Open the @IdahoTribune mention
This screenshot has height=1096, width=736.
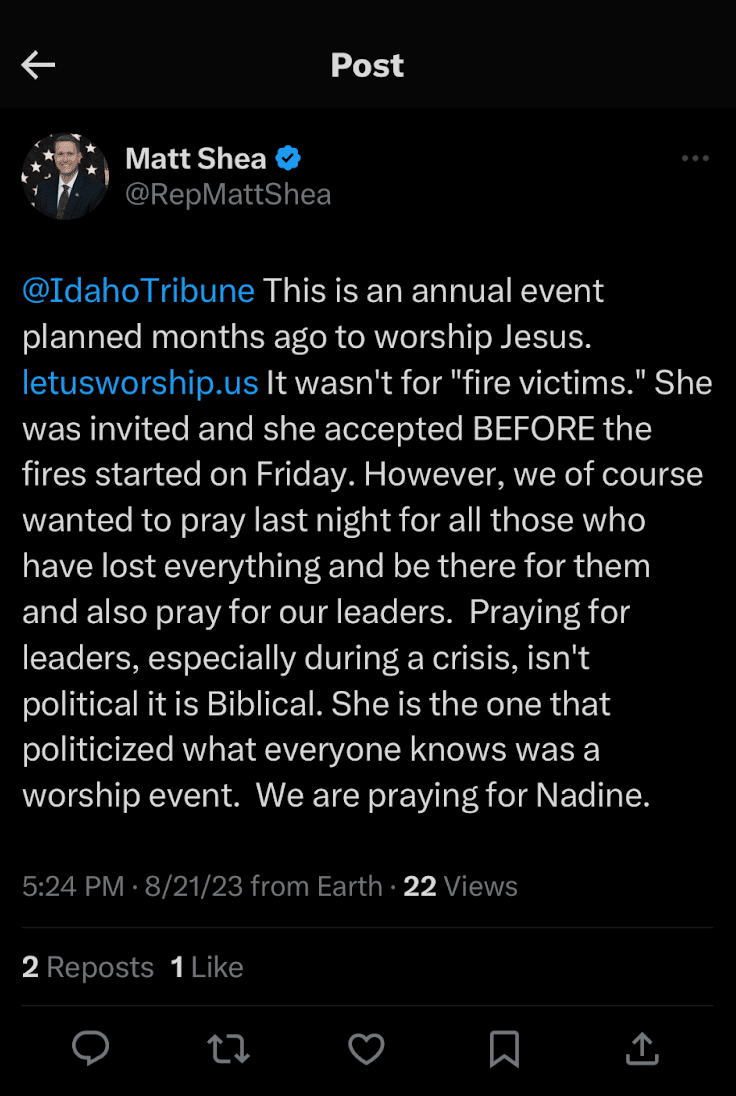138,291
